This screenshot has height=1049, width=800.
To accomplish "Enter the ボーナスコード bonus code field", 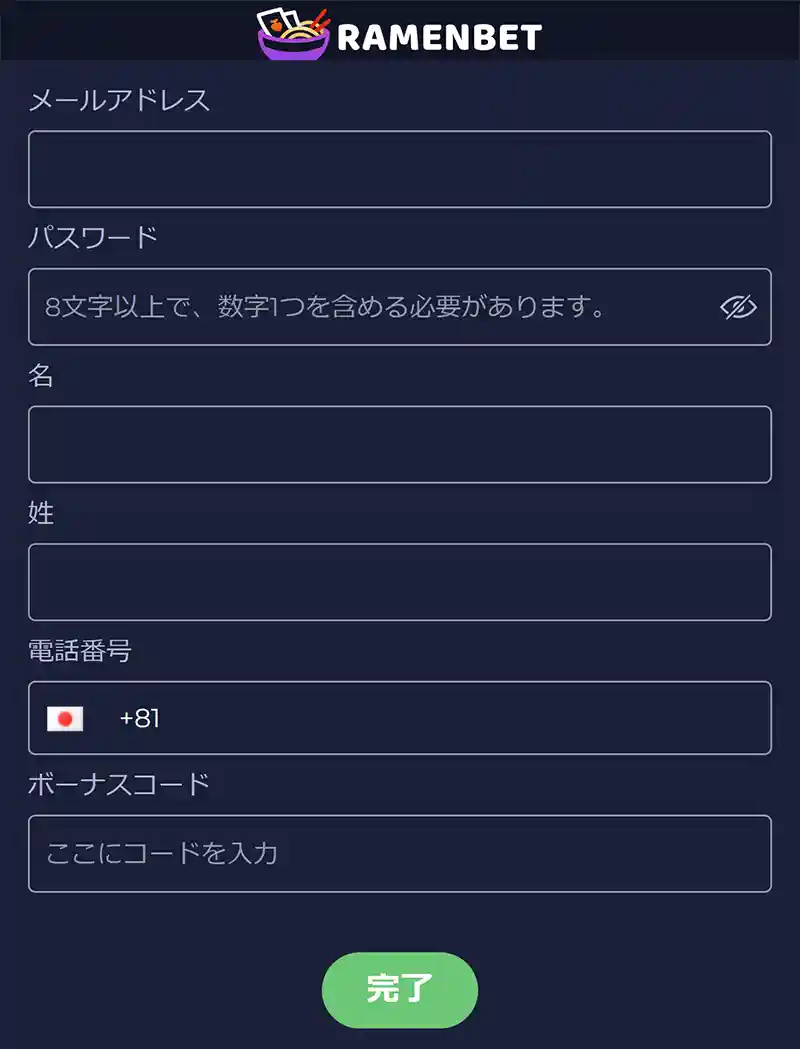I will pos(400,854).
